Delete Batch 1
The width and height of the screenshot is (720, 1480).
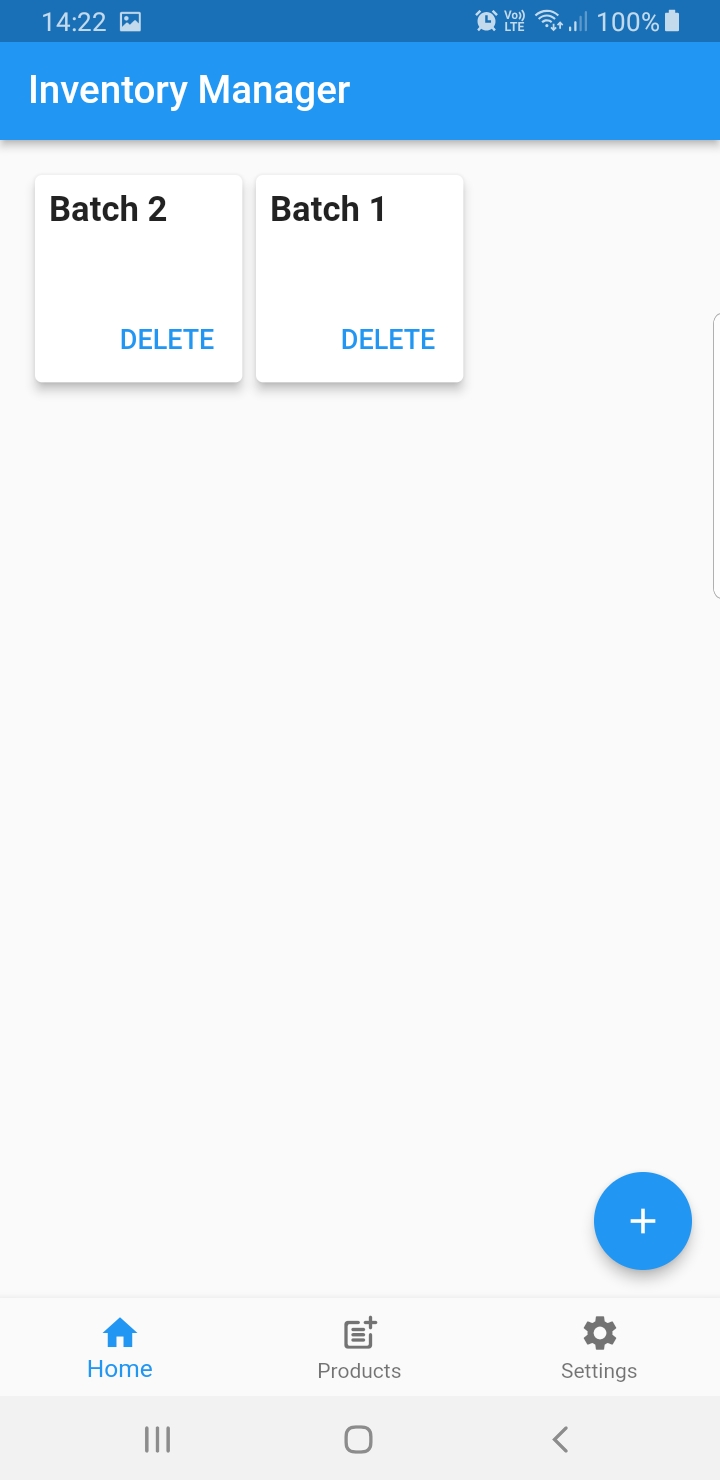(388, 340)
